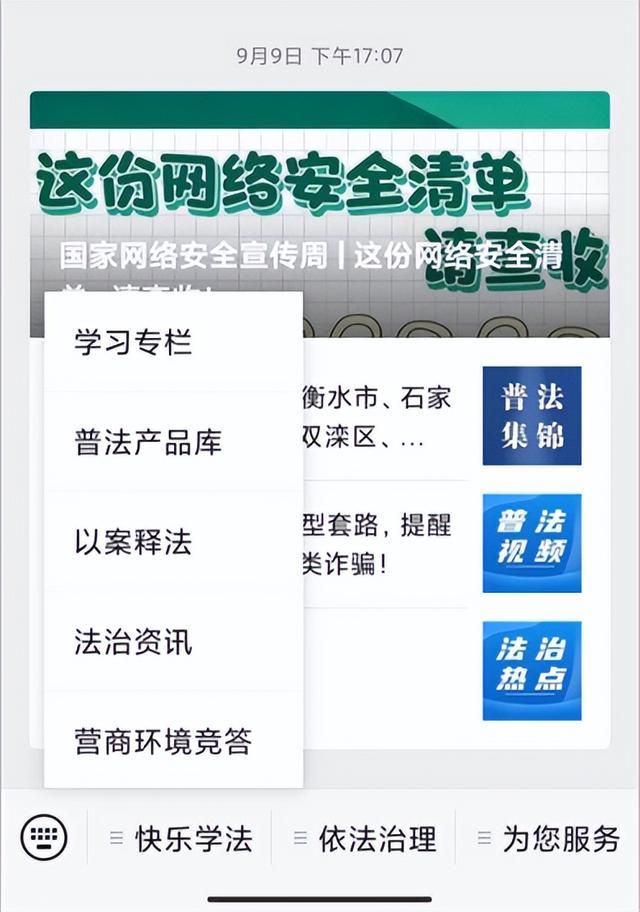Open the article with 普法集锦 thumbnail
Image resolution: width=640 pixels, height=912 pixels.
pos(531,416)
